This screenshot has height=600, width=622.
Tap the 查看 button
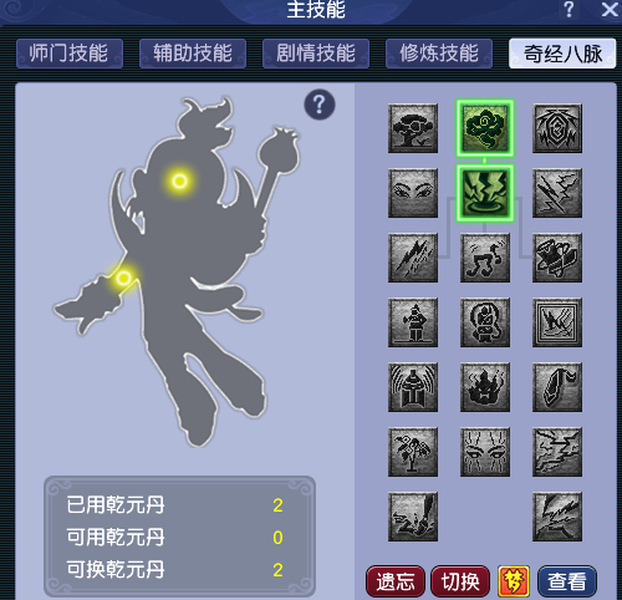pos(567,581)
